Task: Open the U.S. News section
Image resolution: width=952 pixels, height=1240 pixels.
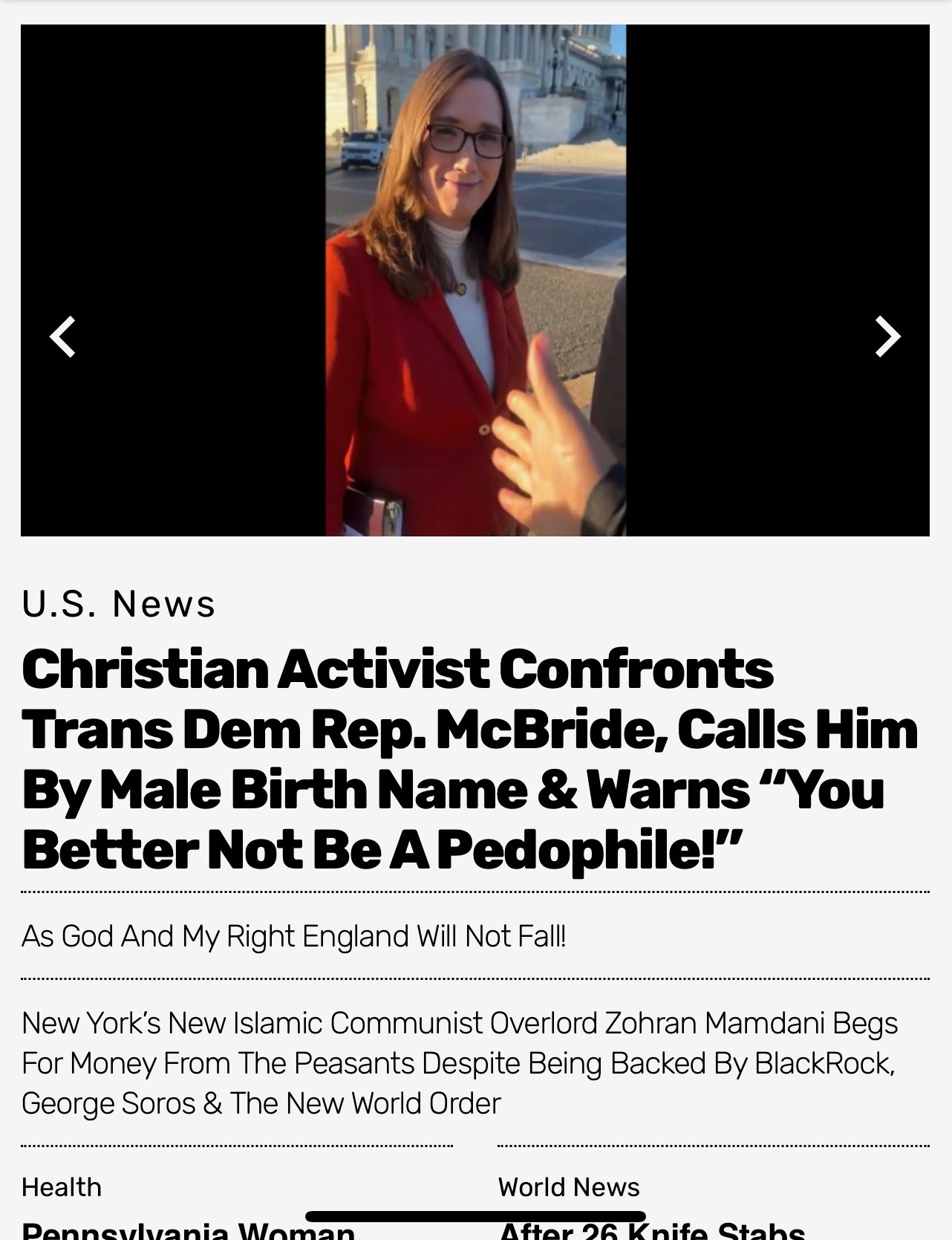Action: pos(119,603)
